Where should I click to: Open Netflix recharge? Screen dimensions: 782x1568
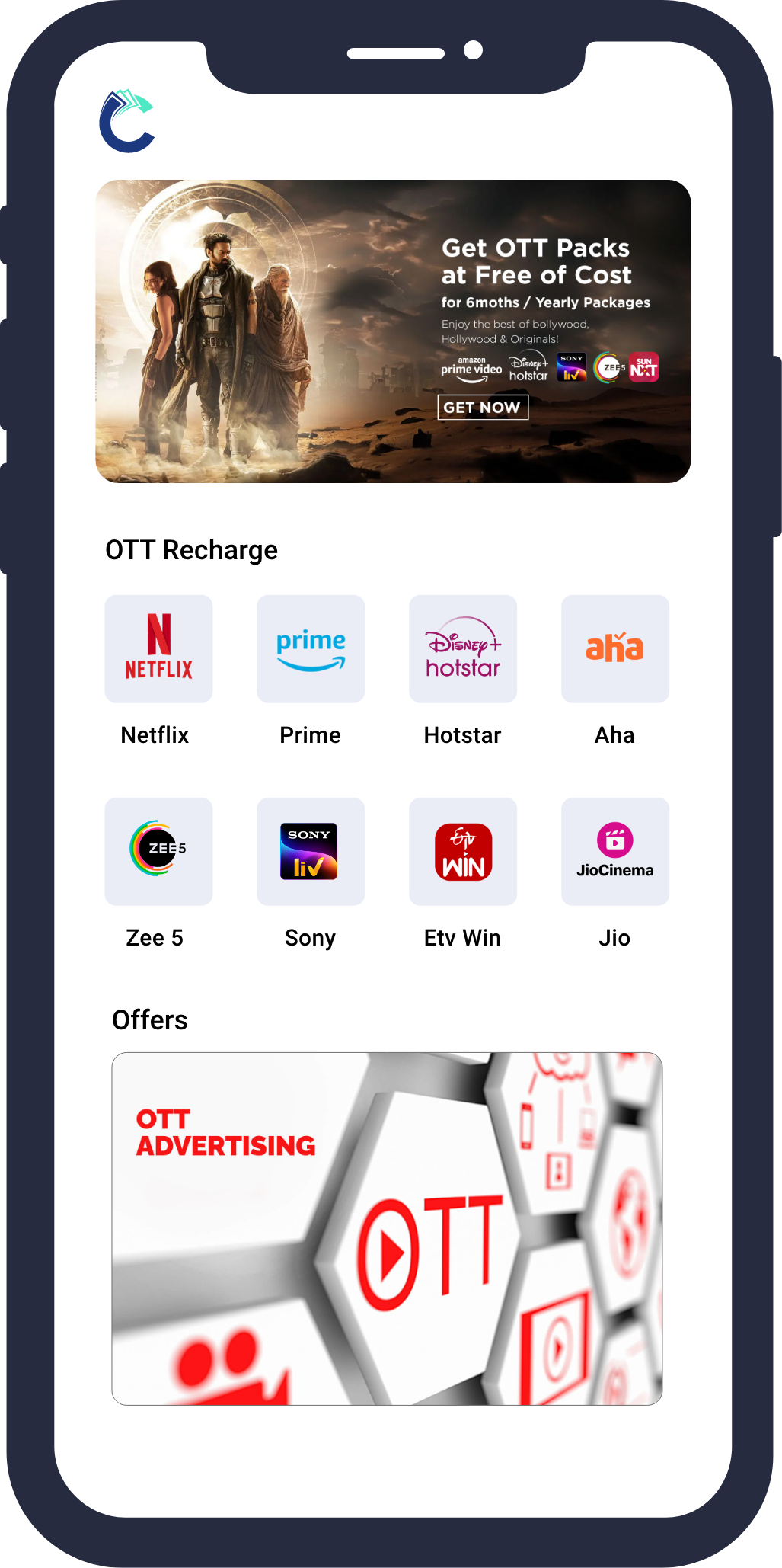tap(158, 649)
